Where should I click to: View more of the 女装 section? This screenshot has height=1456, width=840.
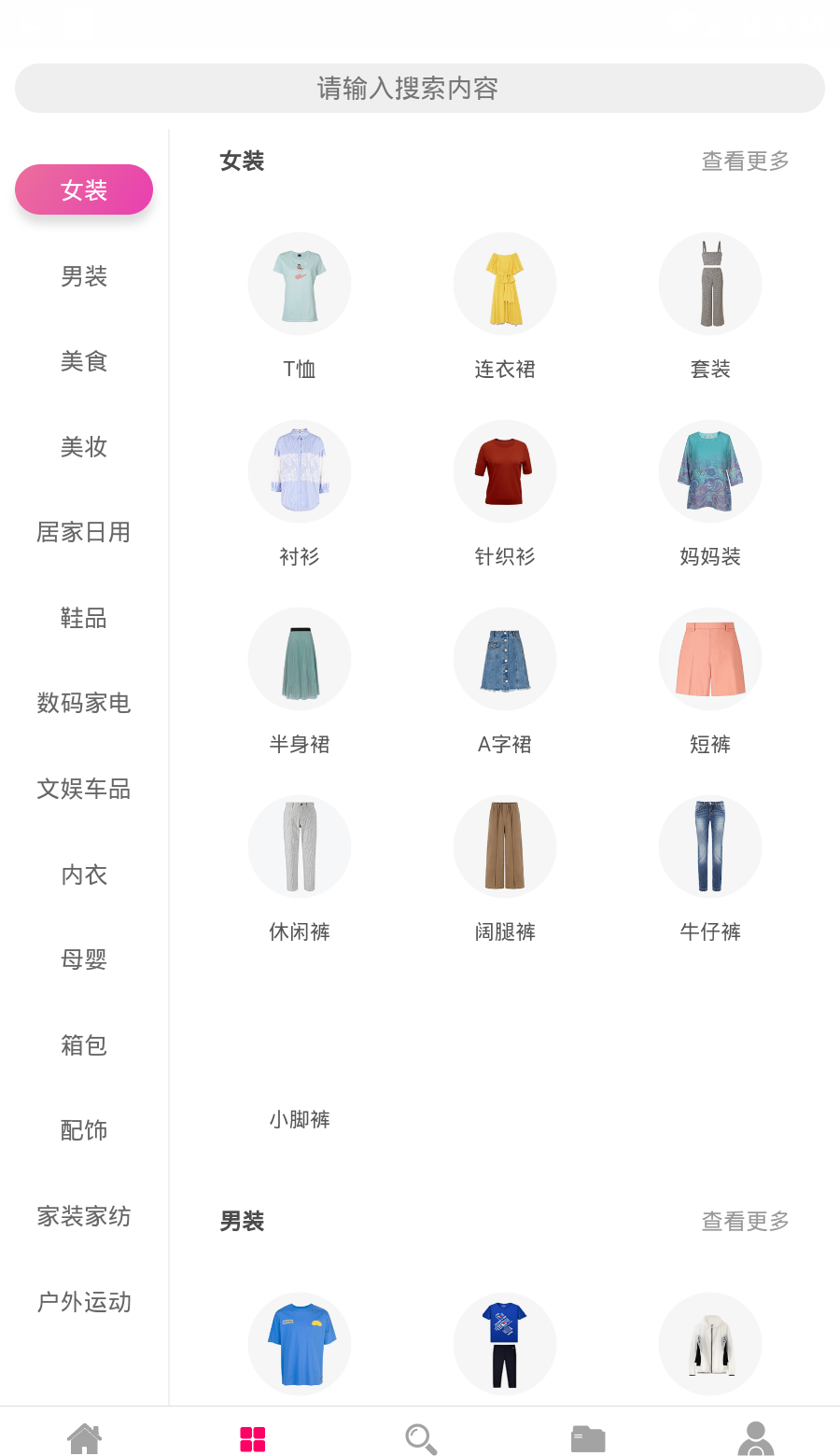coord(745,161)
